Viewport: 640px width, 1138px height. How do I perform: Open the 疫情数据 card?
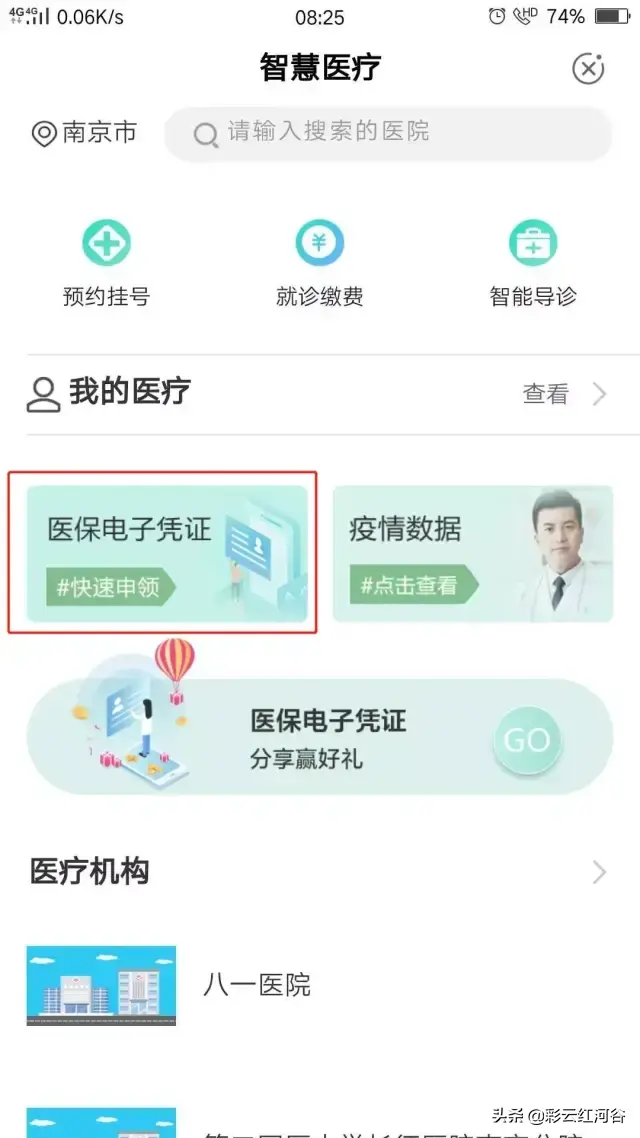tap(472, 554)
